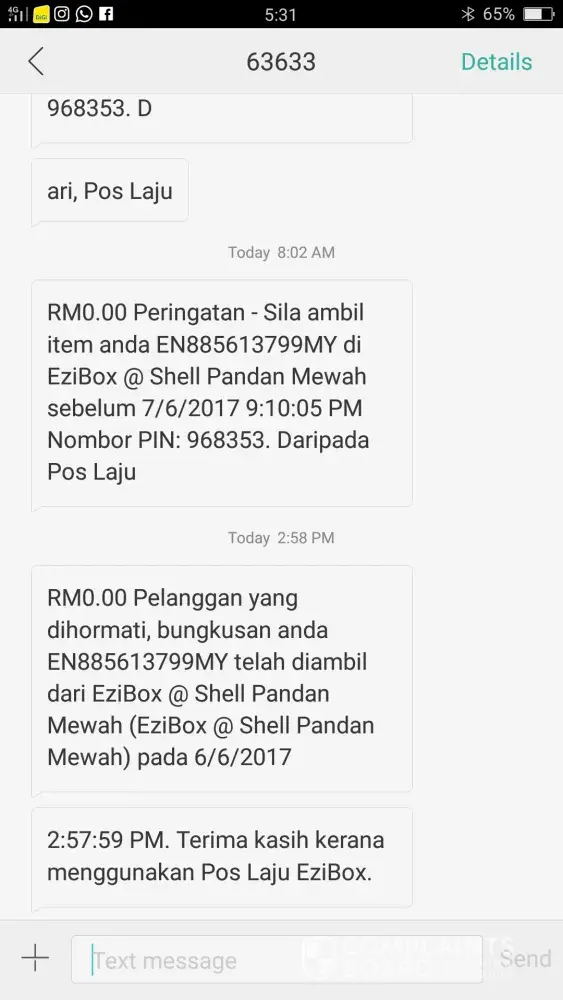563x1000 pixels.
Task: Open Details for conversation 63633
Action: tap(496, 62)
